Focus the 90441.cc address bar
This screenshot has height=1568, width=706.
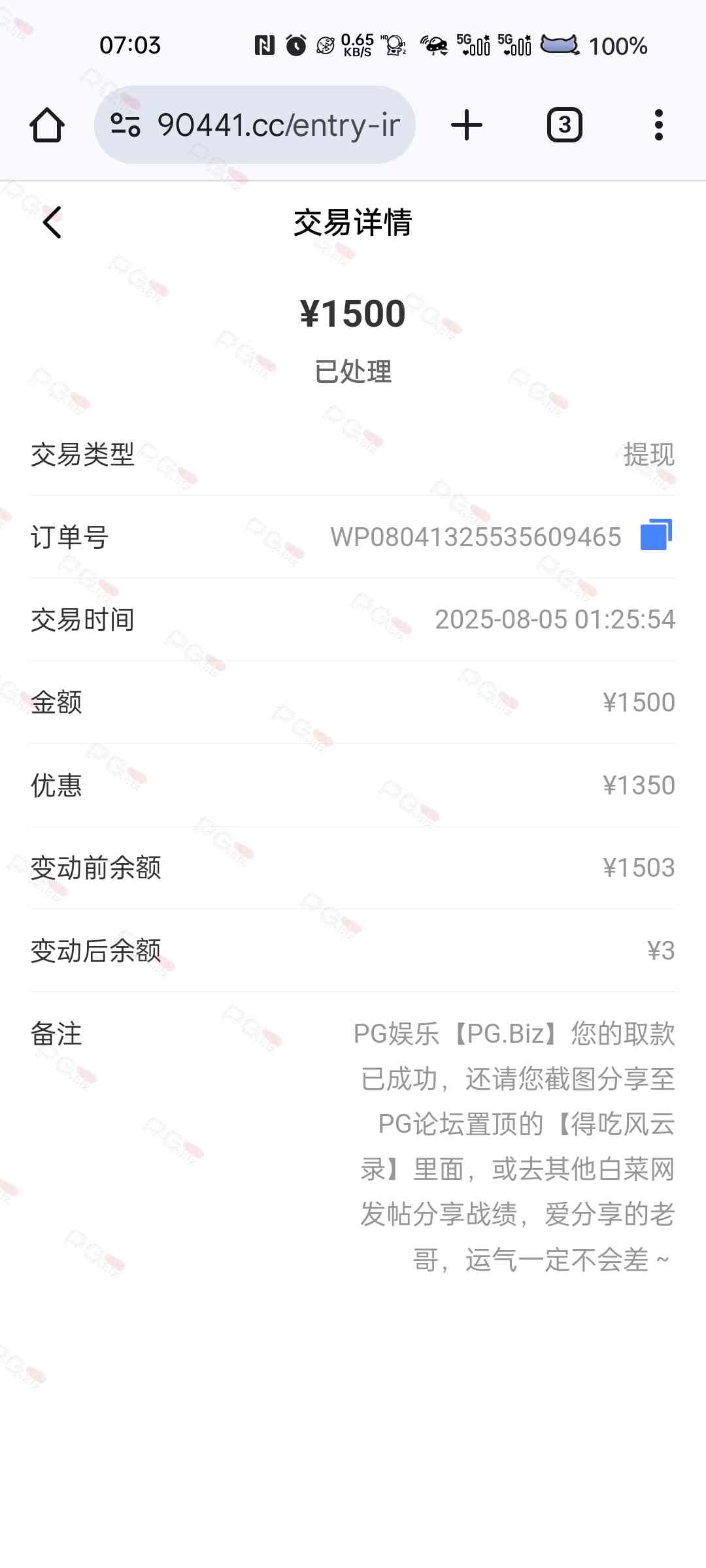click(278, 125)
